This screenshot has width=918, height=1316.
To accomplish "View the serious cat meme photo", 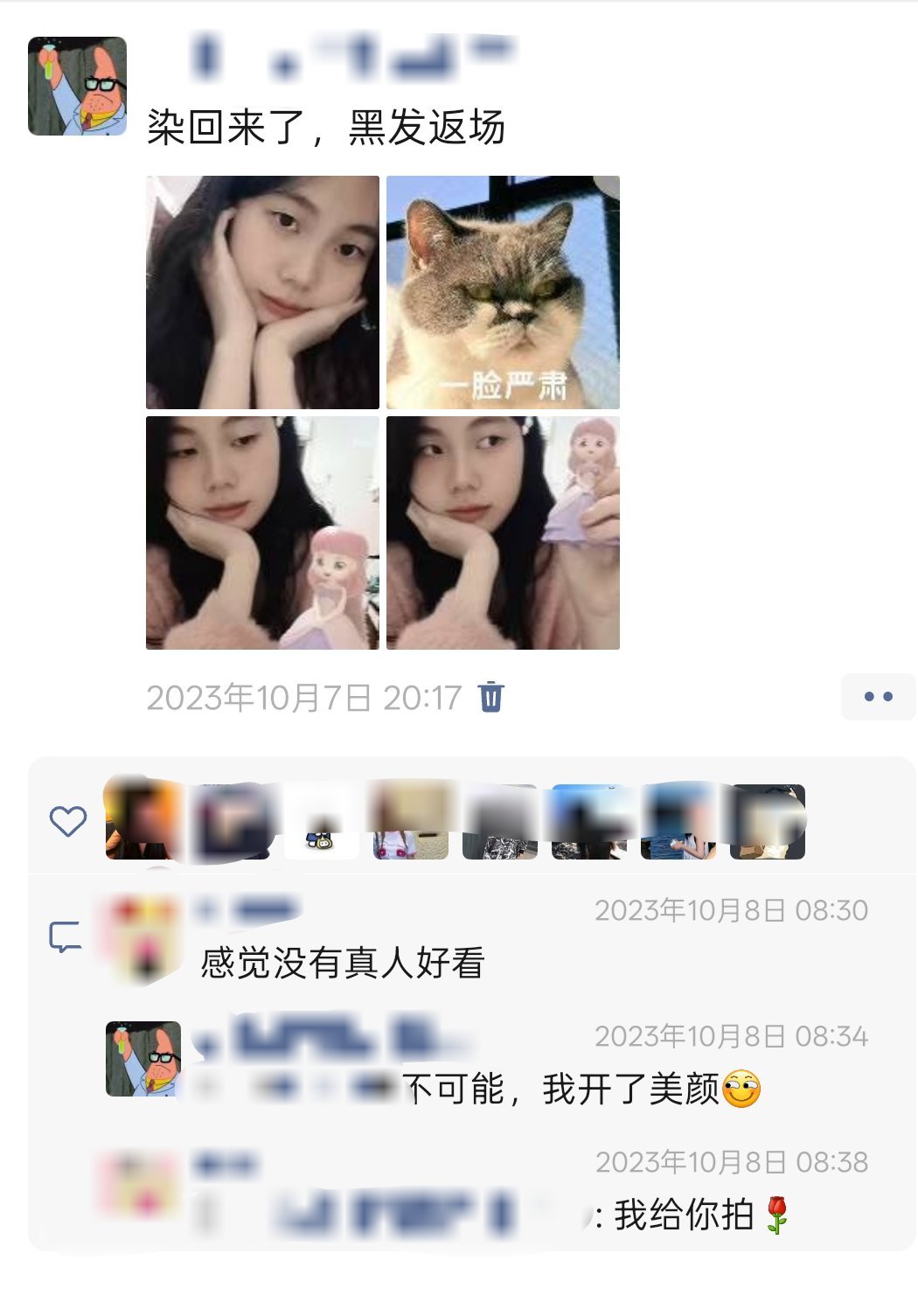I will coord(503,292).
